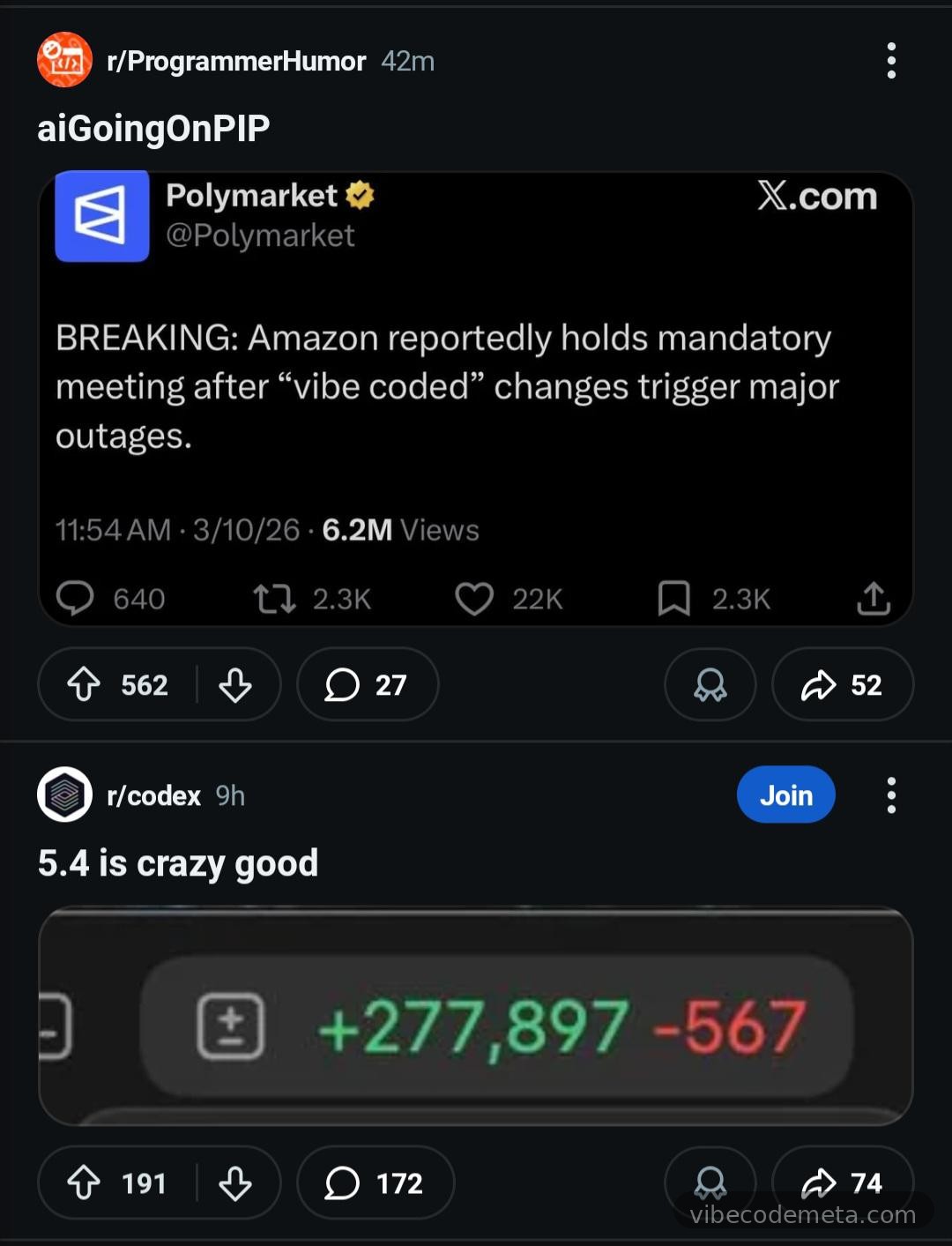This screenshot has width=952, height=1246.
Task: Tap the @Polymarket handle
Action: tap(259, 235)
